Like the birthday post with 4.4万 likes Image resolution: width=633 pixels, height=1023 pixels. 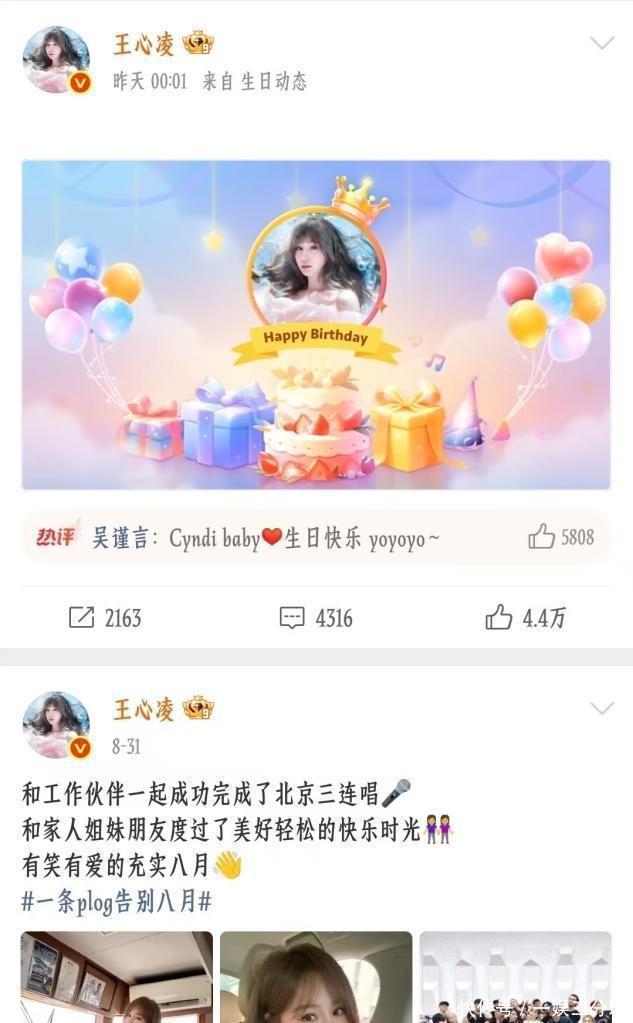pyautogui.click(x=525, y=618)
